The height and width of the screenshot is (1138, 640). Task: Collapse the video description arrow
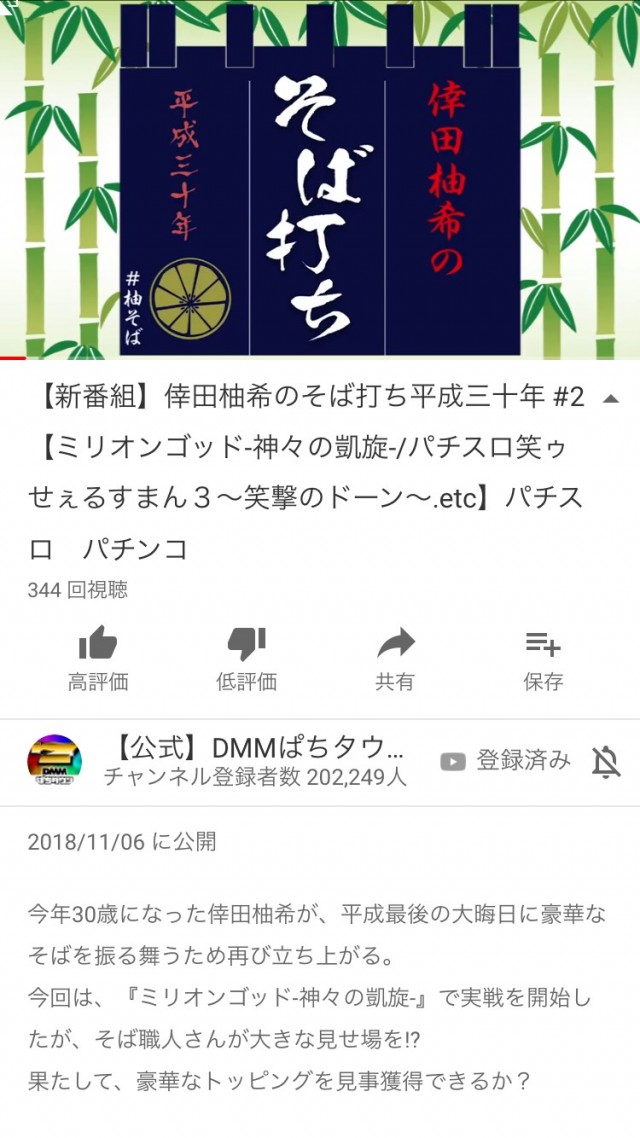click(610, 399)
